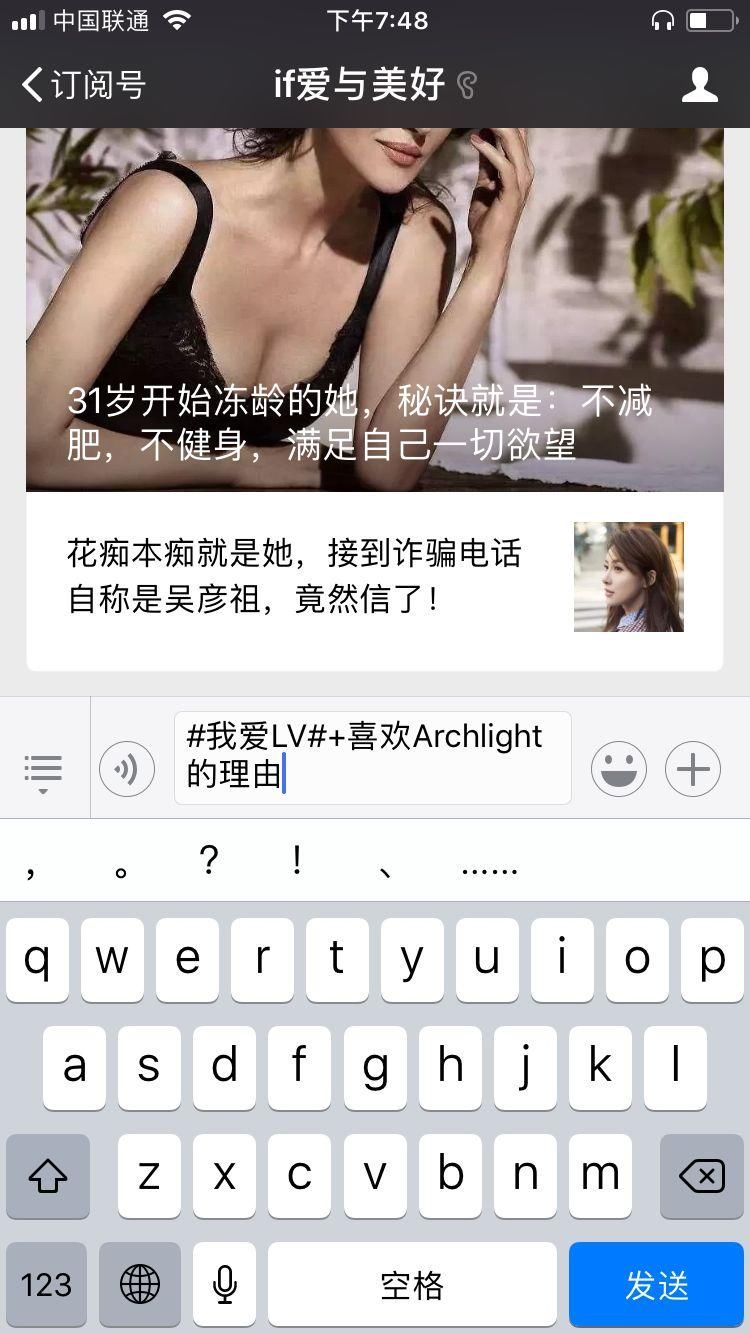
Task: Tap the keyboard microphone dictation key
Action: point(225,1285)
